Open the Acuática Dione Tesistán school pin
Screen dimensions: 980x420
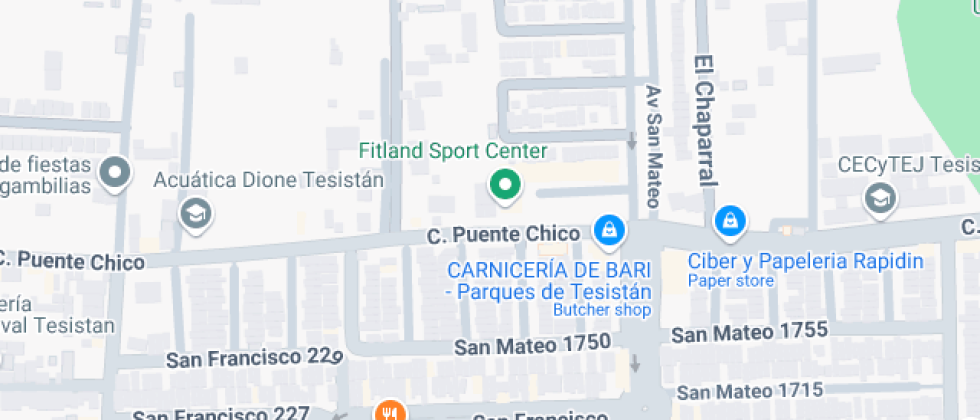[x=194, y=213]
